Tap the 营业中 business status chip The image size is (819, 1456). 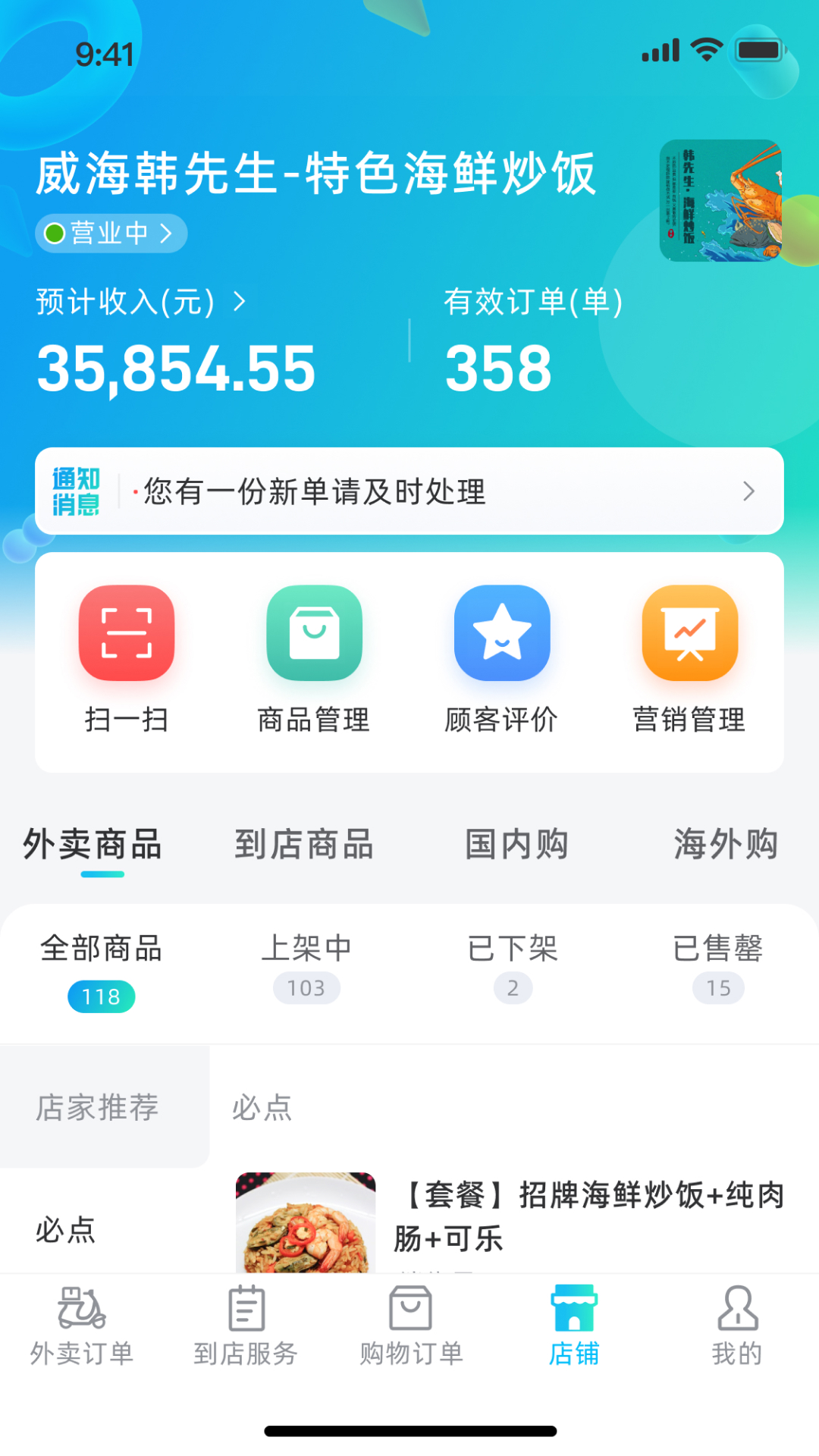tap(111, 233)
